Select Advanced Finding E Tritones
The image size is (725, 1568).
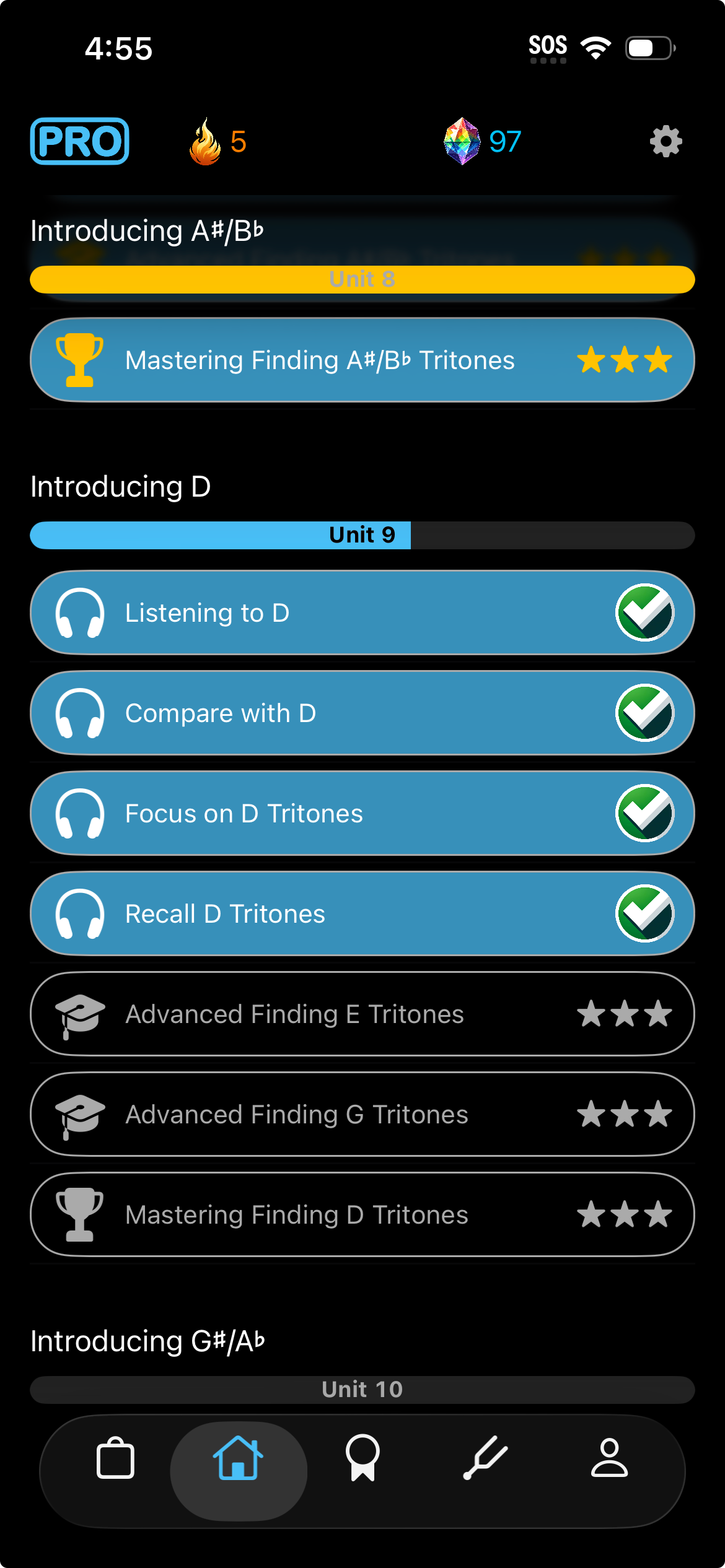362,1014
